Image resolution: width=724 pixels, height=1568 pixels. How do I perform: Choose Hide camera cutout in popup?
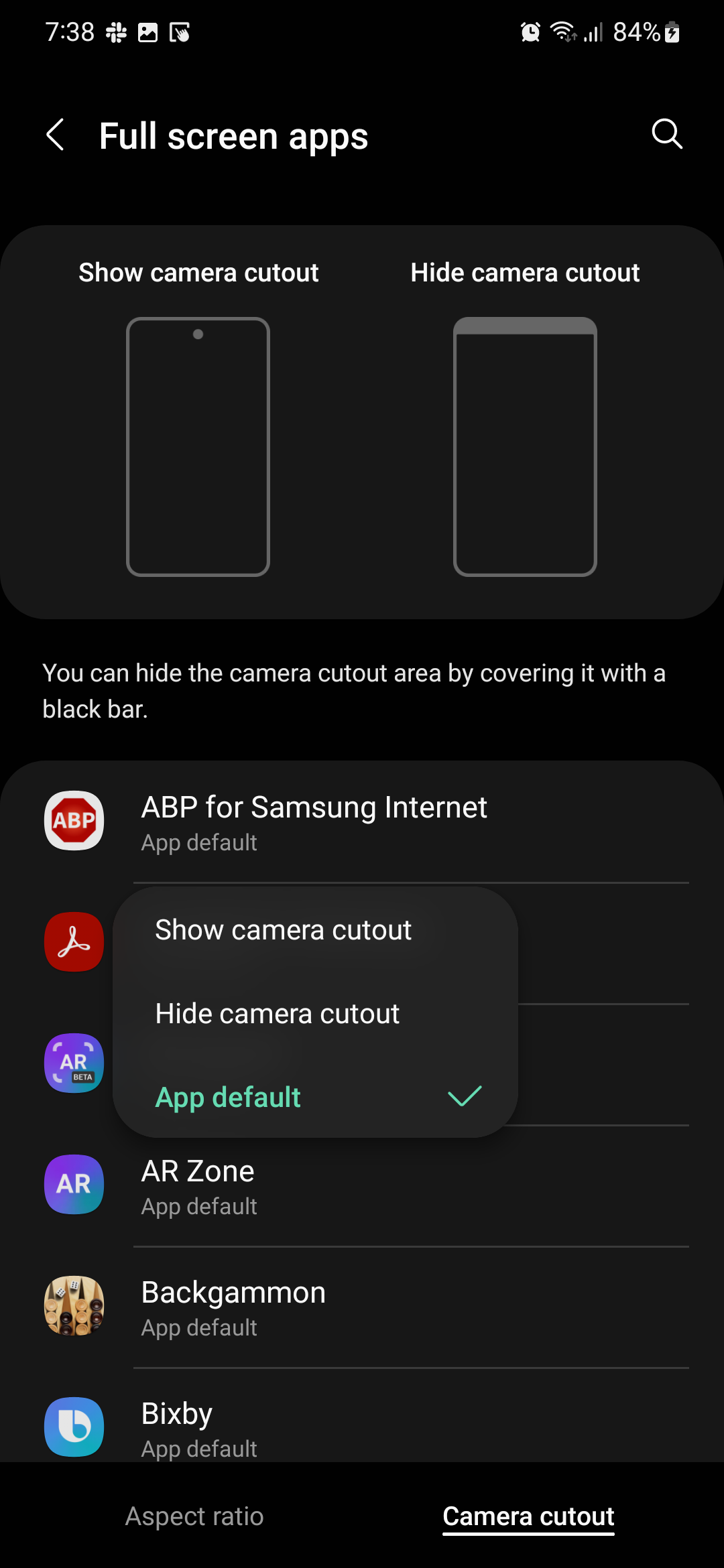coord(277,1014)
